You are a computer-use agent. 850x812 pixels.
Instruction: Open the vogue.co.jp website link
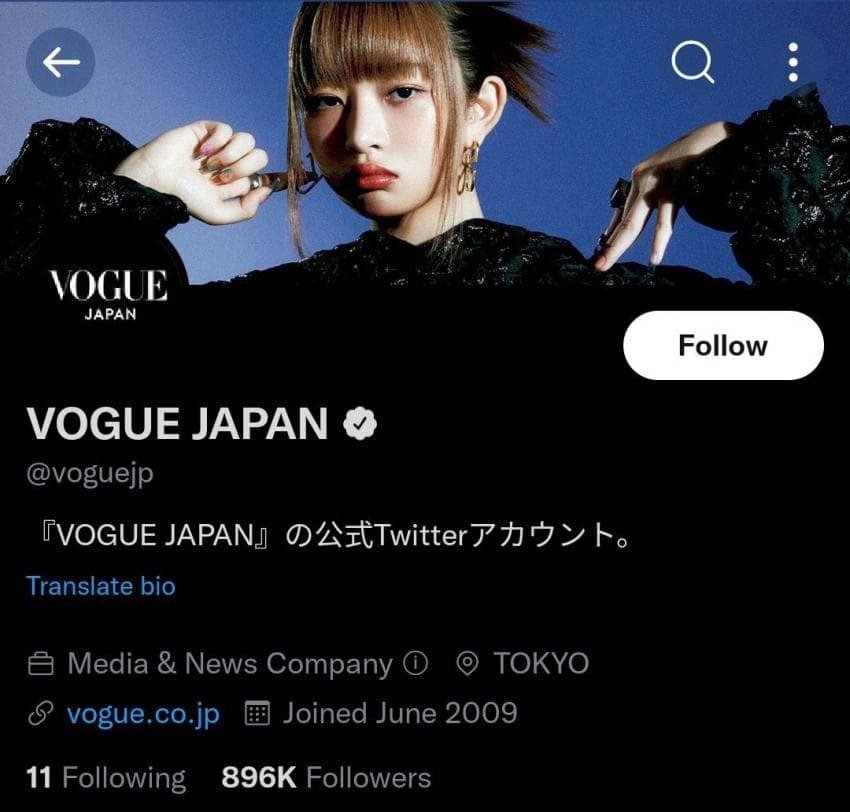[x=143, y=714]
